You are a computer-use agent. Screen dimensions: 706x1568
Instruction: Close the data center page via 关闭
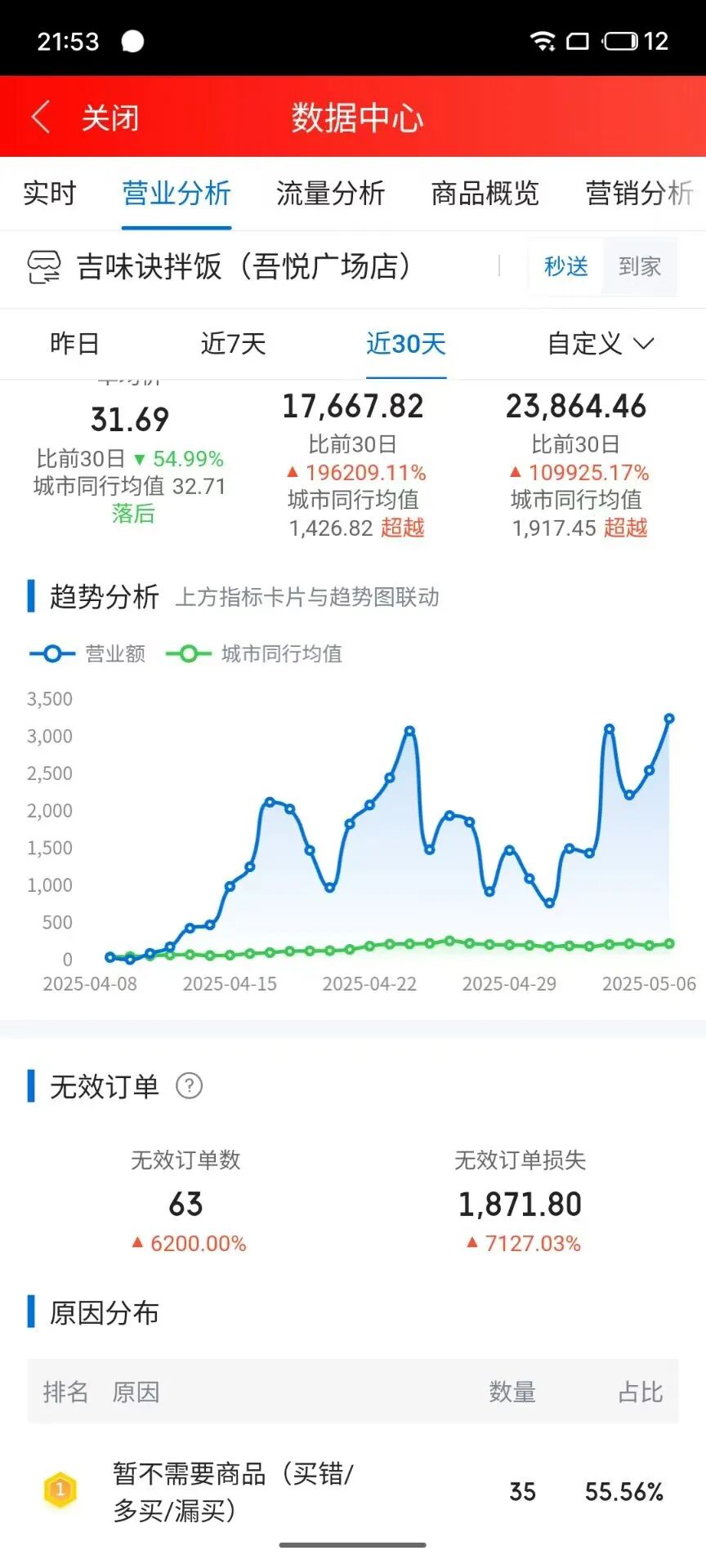[110, 118]
